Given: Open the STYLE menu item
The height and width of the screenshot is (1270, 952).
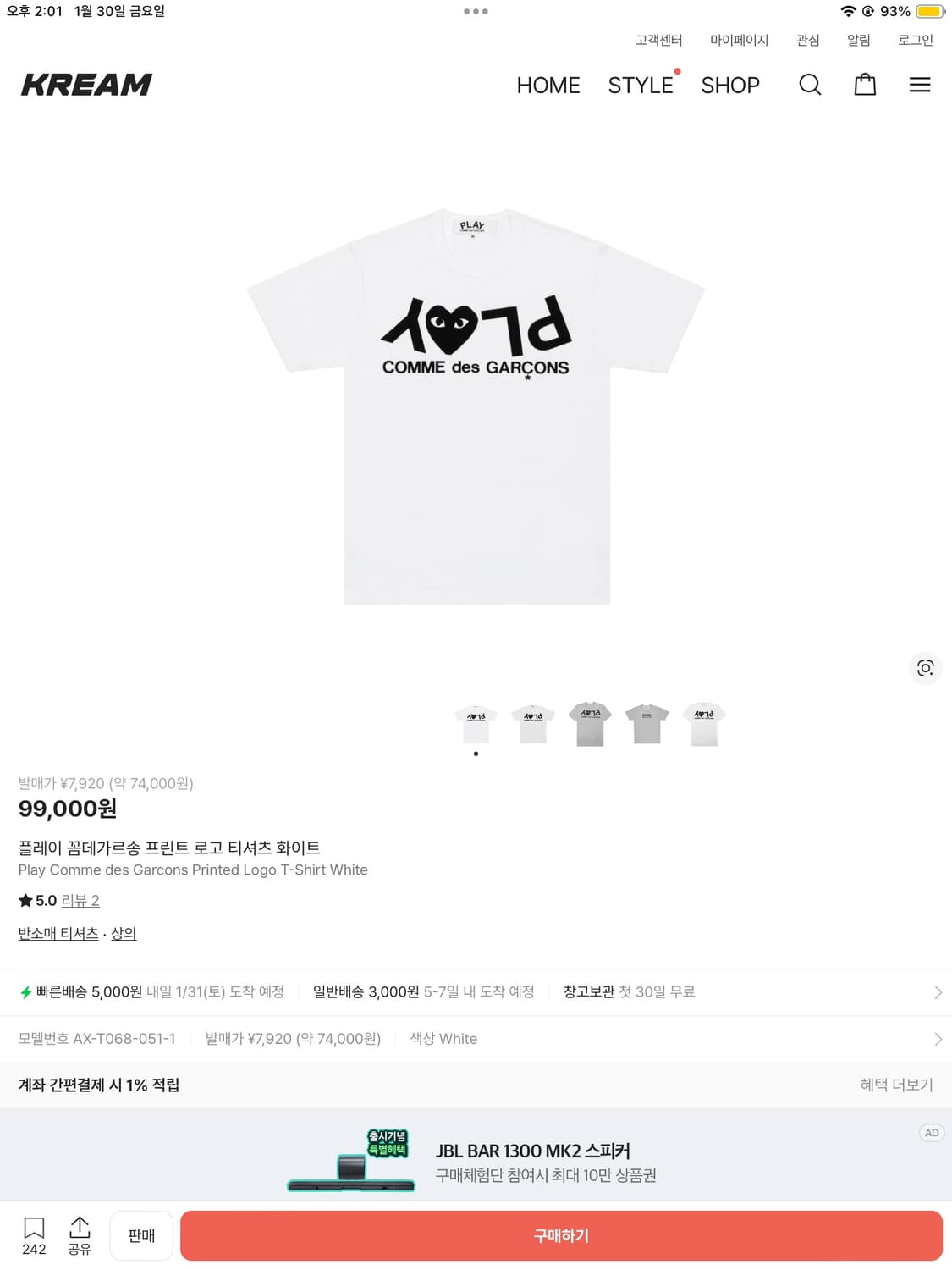Looking at the screenshot, I should (x=639, y=85).
